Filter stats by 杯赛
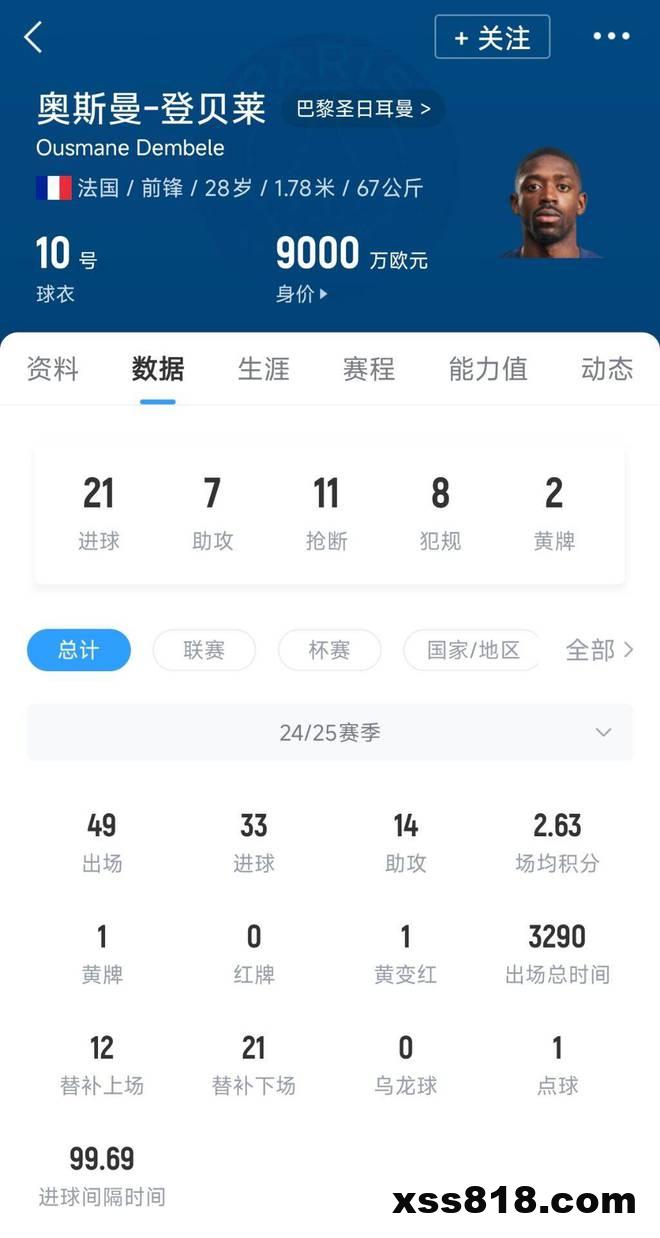Image resolution: width=660 pixels, height=1238 pixels. tap(329, 650)
